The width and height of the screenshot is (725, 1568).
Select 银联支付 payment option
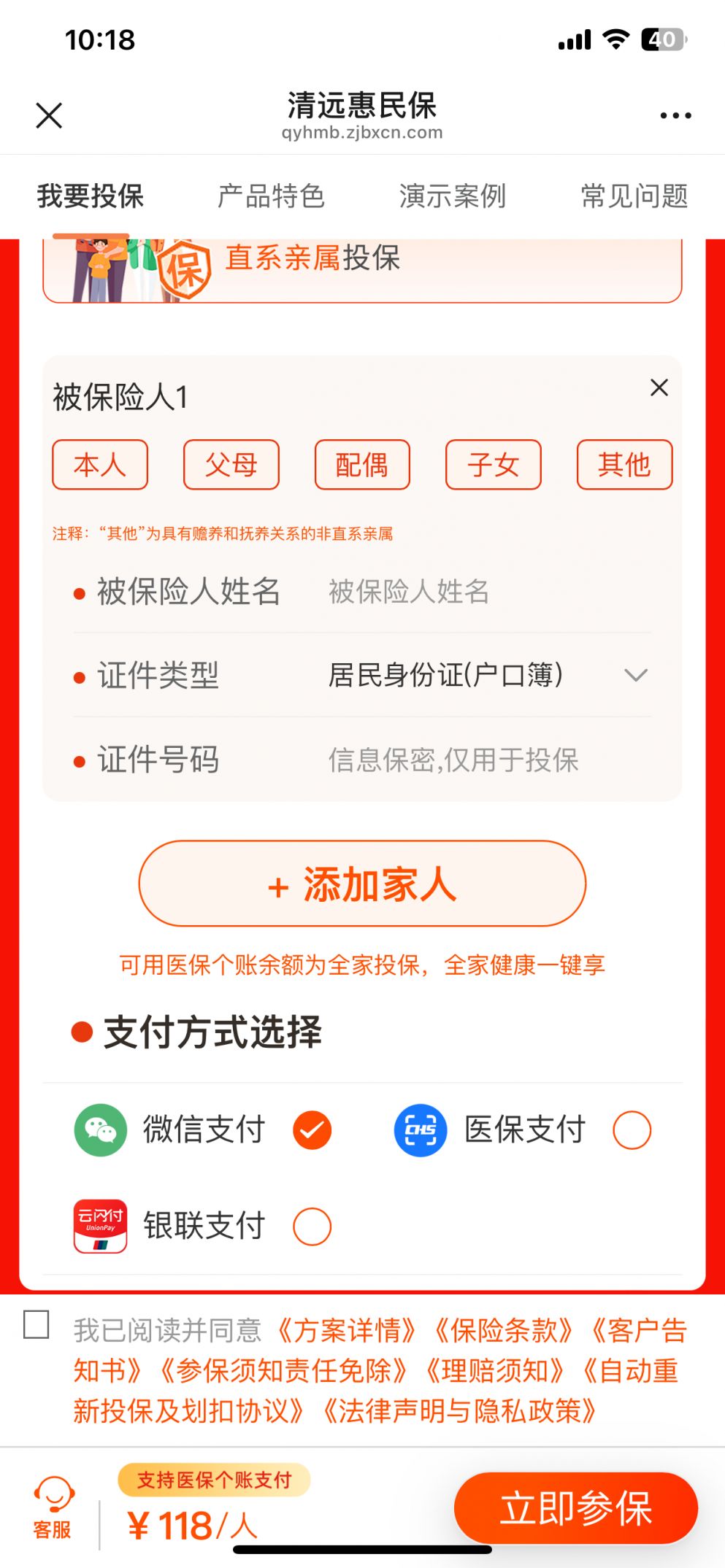[312, 1227]
